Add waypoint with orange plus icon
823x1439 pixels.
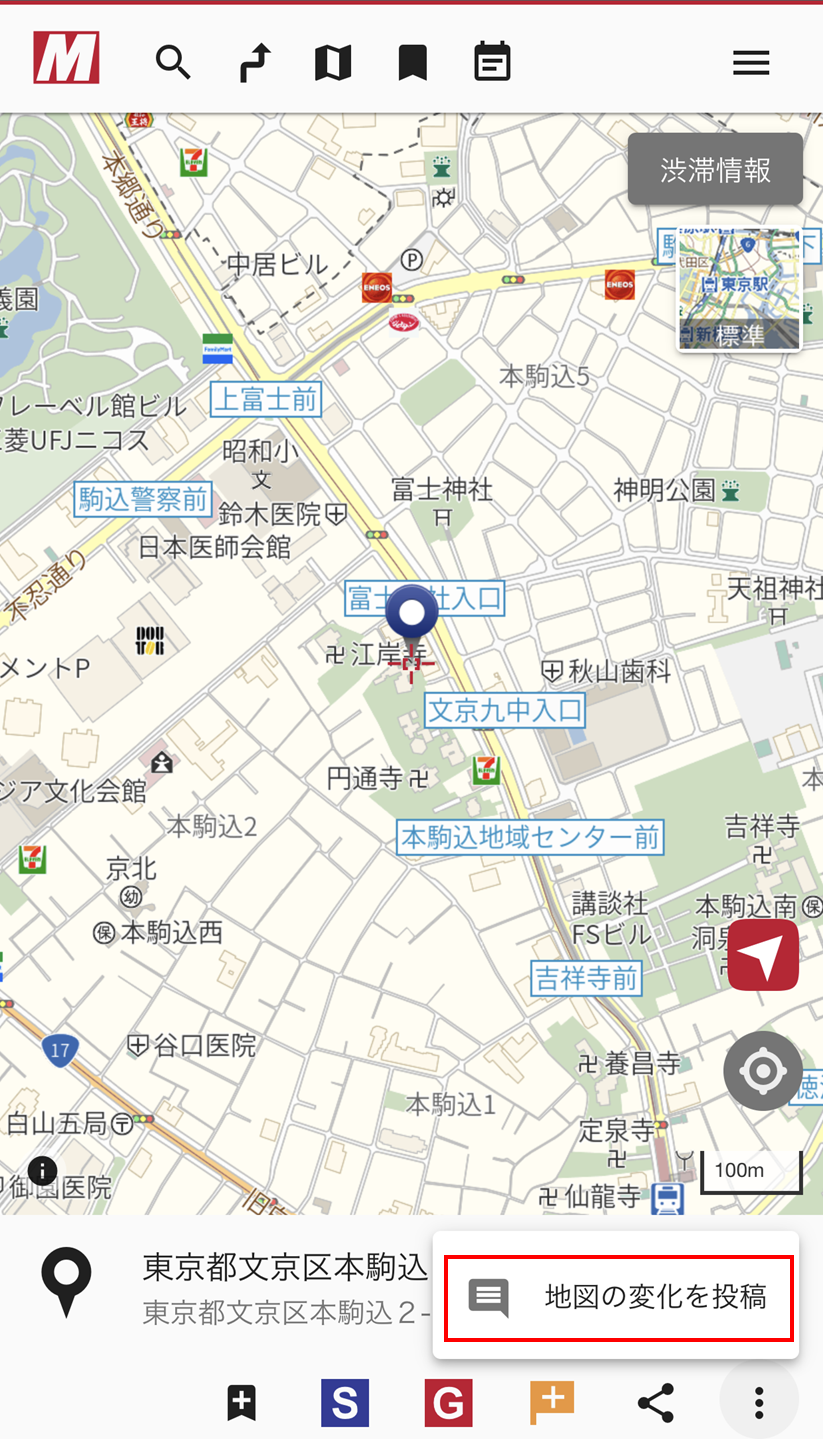coord(552,1402)
